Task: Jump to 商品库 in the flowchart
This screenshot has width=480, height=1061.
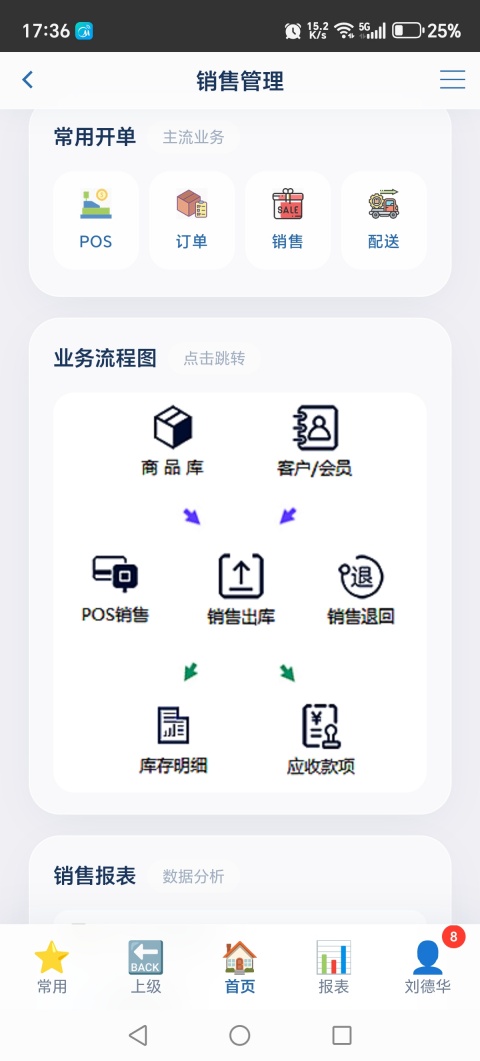Action: [173, 441]
